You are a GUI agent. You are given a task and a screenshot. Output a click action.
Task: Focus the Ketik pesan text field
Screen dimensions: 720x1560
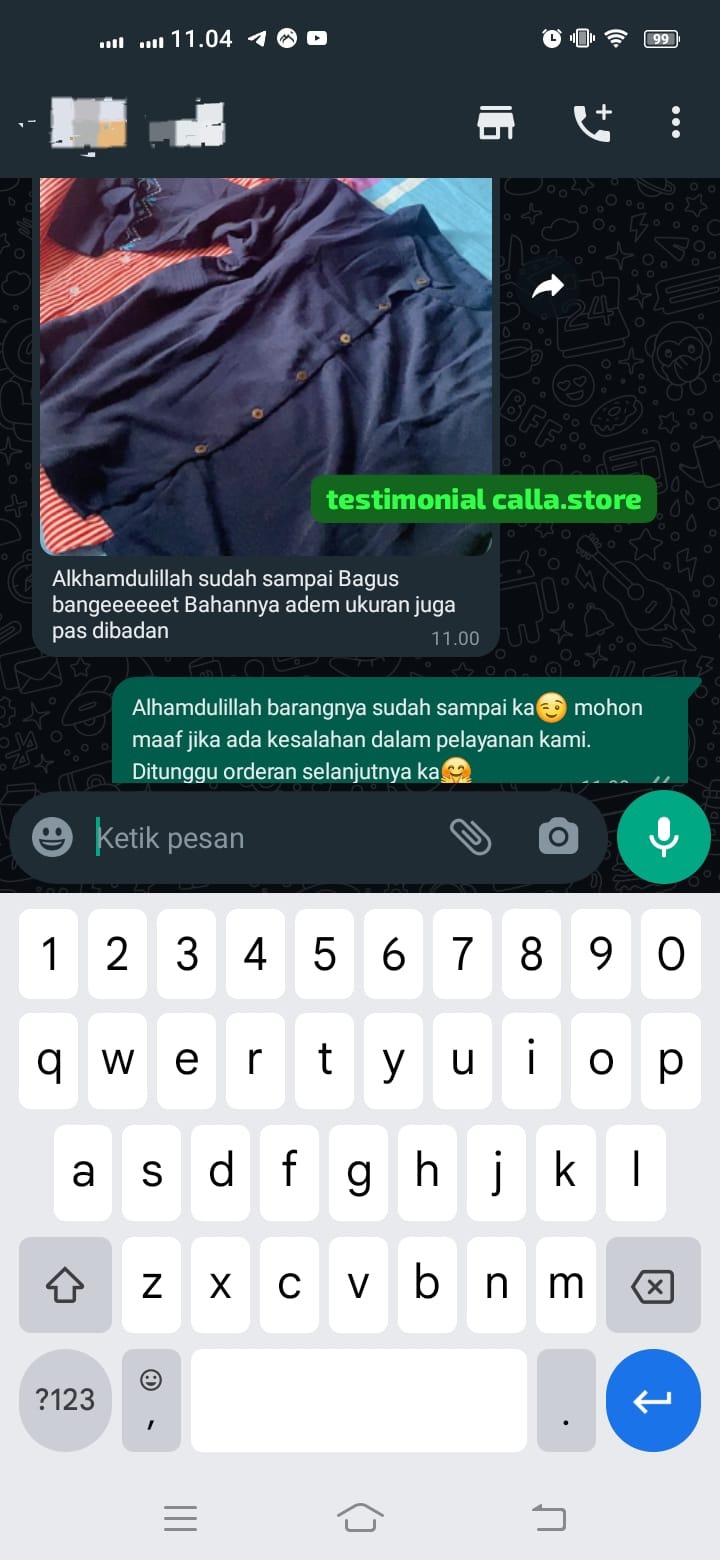(265, 837)
